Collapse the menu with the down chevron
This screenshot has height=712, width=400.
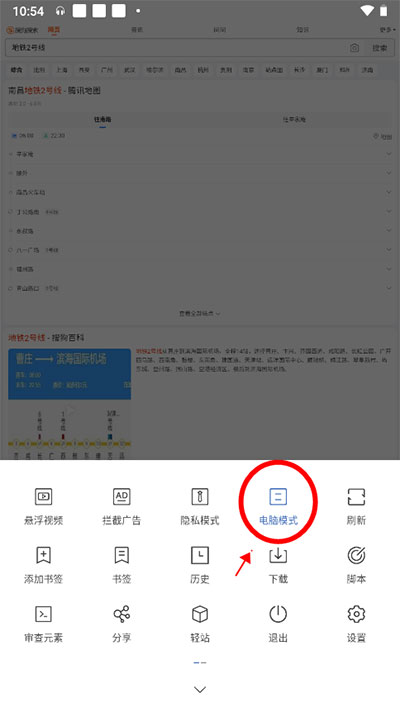pos(200,689)
